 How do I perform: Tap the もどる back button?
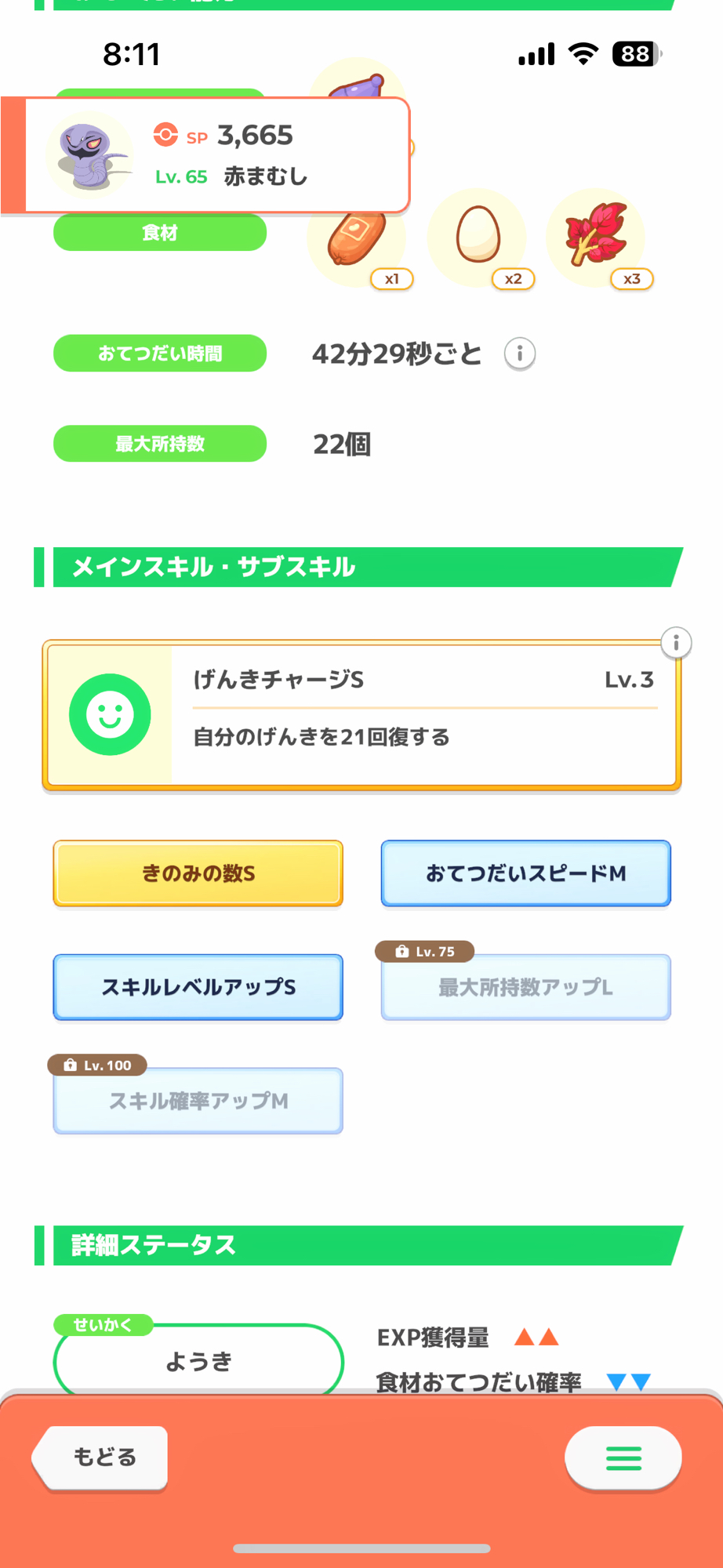click(x=102, y=1457)
